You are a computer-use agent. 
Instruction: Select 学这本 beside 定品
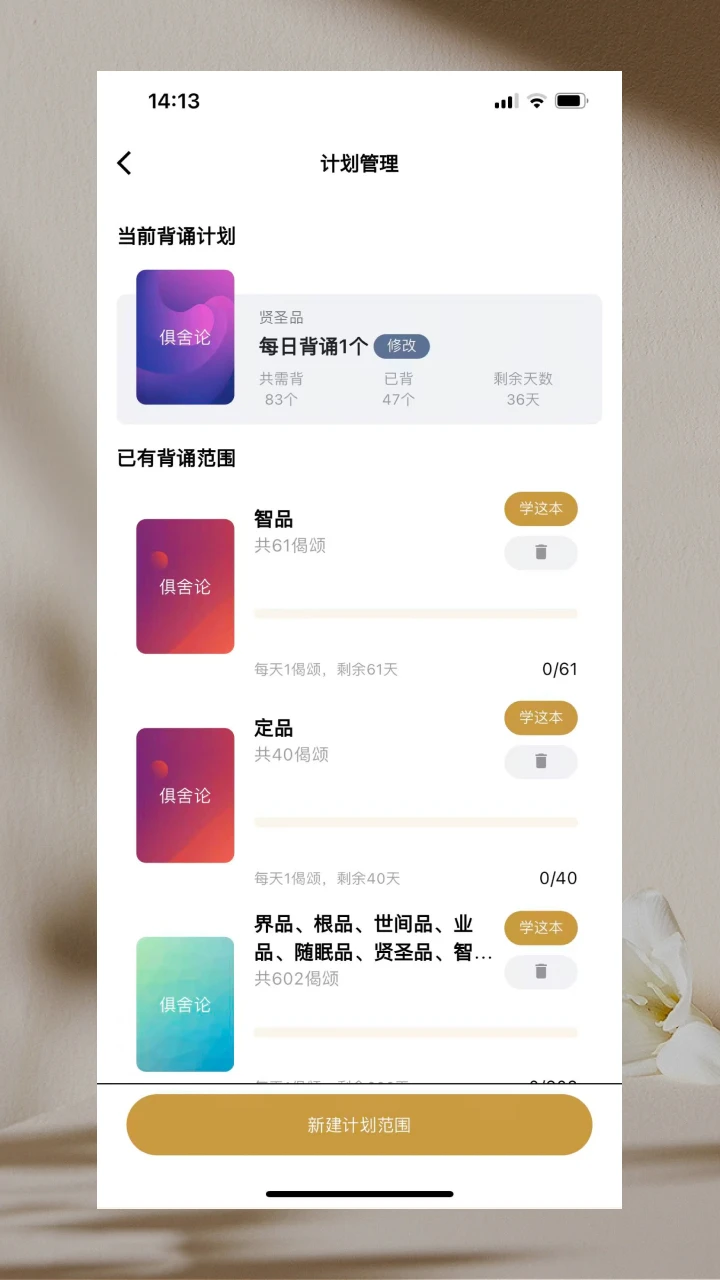(x=540, y=718)
